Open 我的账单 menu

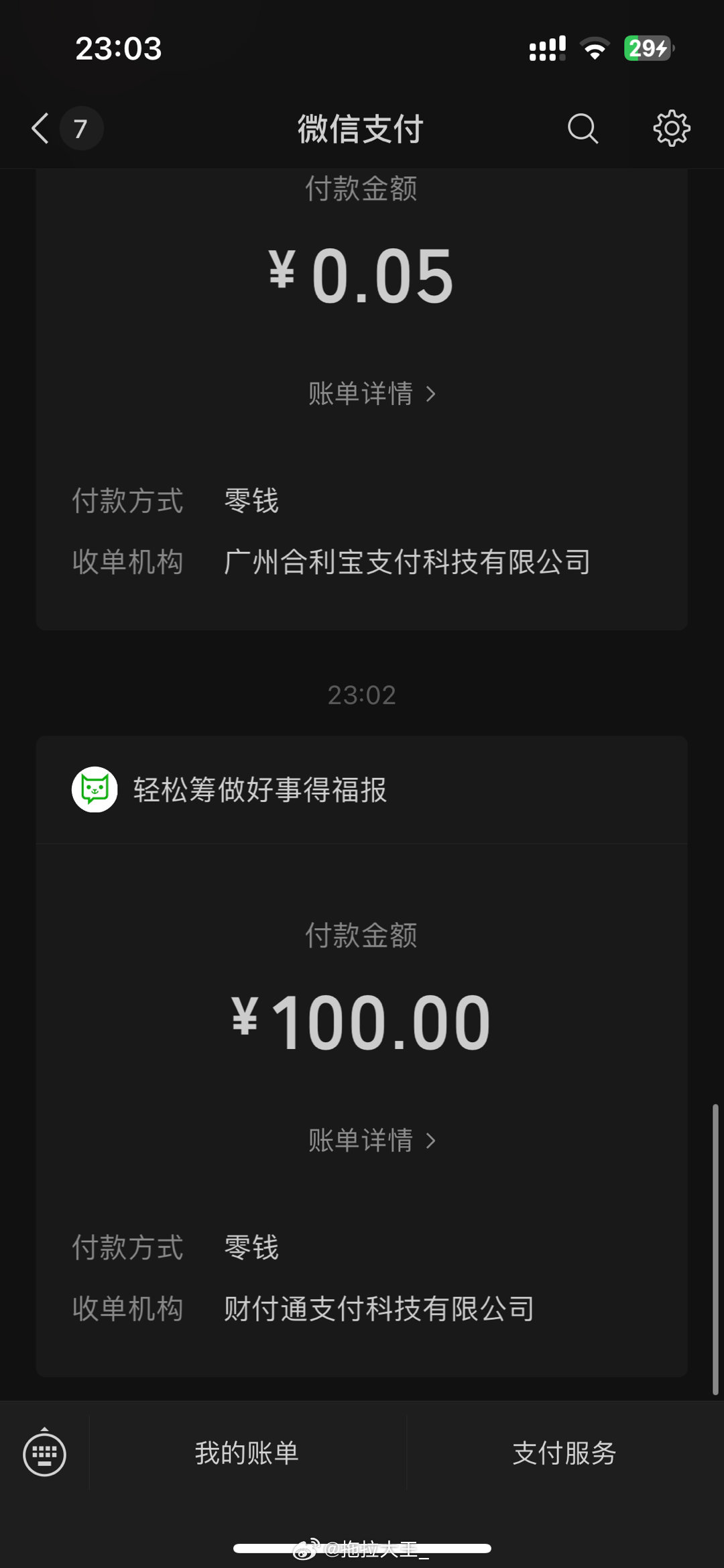[x=247, y=1453]
